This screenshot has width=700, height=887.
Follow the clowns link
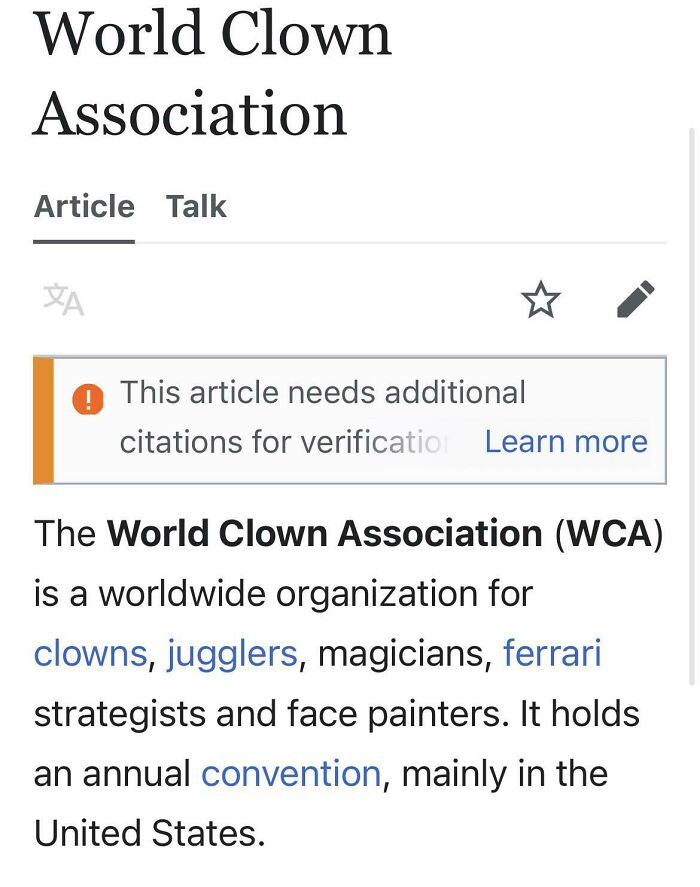[91, 655]
